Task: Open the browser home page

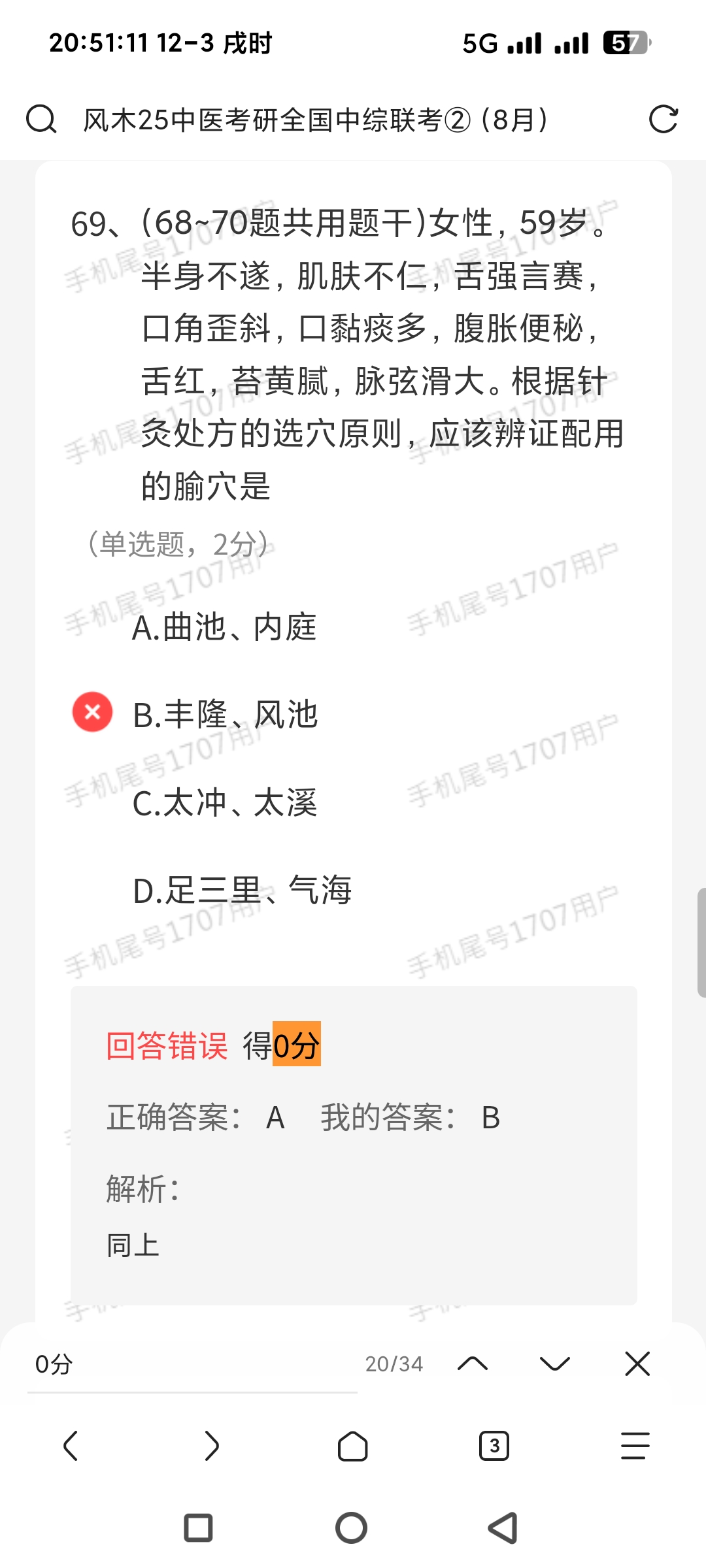Action: click(352, 1446)
